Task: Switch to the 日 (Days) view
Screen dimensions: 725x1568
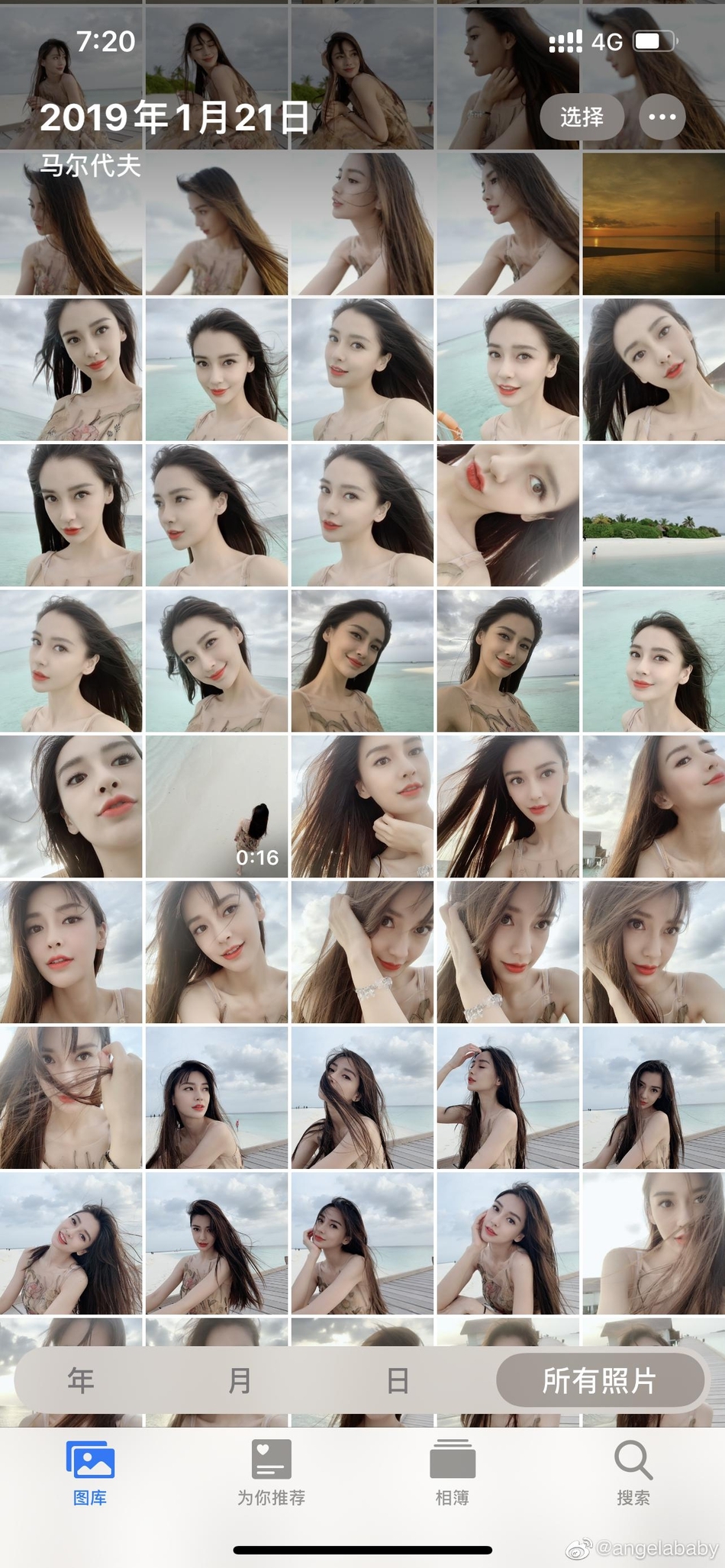Action: [x=398, y=1380]
